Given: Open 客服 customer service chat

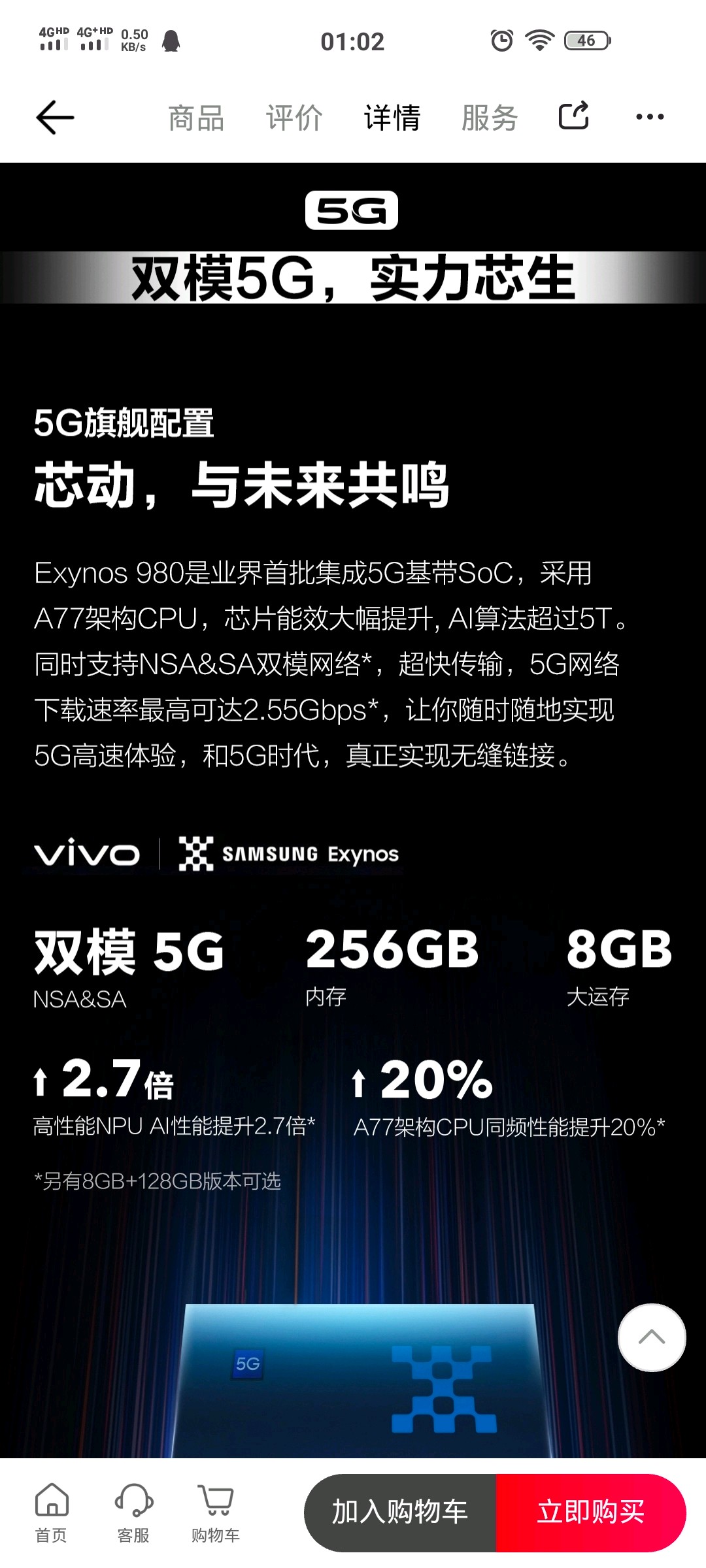Looking at the screenshot, I should (x=133, y=1511).
